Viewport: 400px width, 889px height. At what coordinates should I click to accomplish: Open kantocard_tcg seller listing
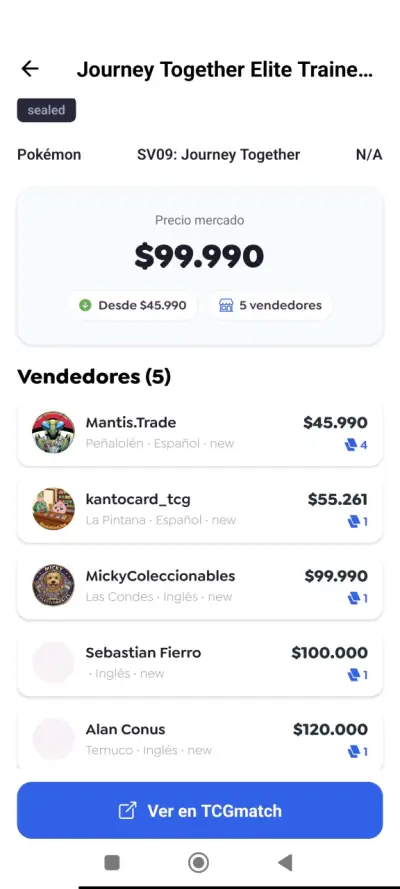(200, 509)
